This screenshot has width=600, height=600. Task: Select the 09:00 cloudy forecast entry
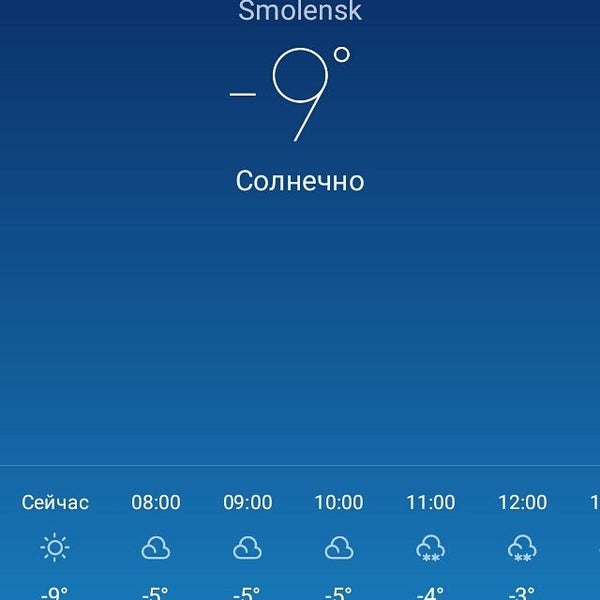(x=247, y=546)
